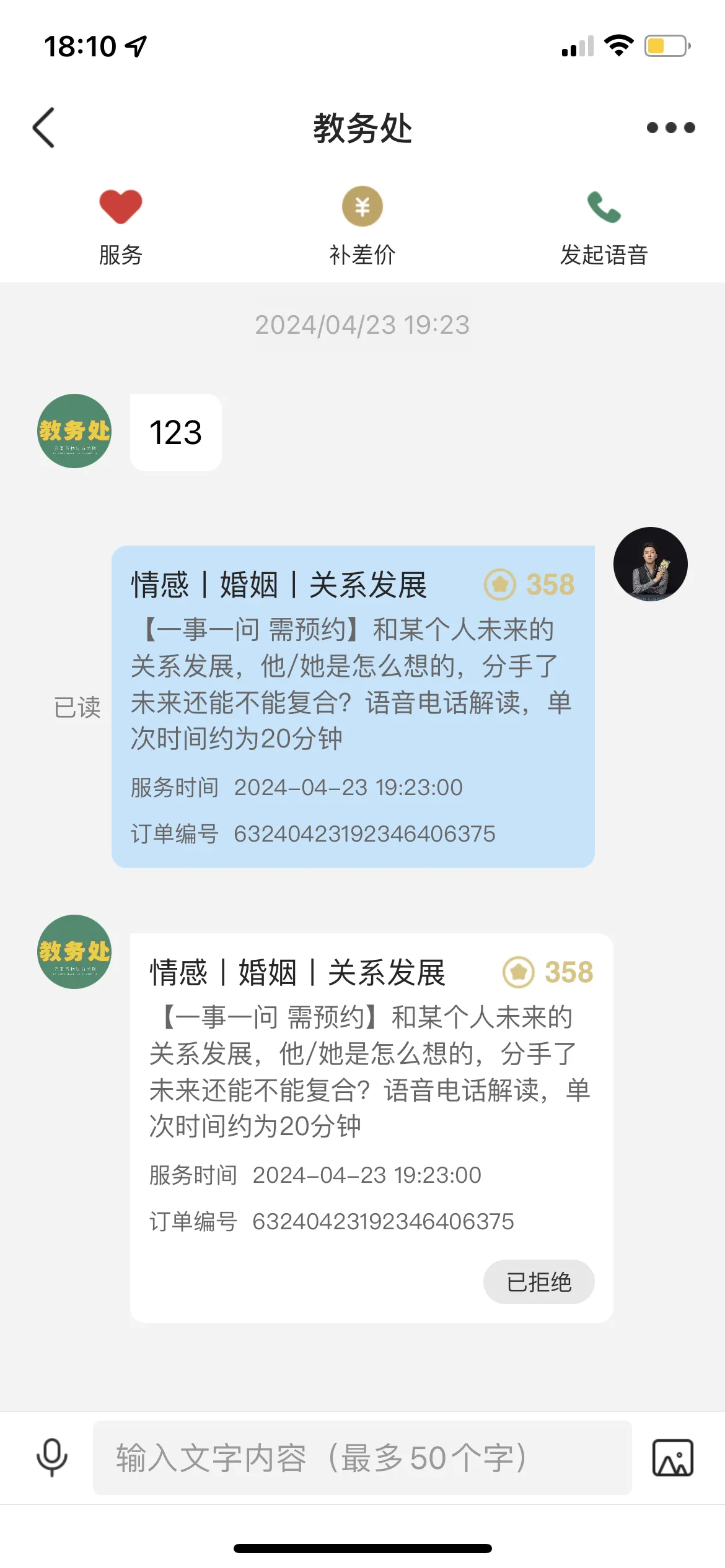Tap the 已拒绝 status button
This screenshot has width=725, height=1568.
coord(538,1283)
